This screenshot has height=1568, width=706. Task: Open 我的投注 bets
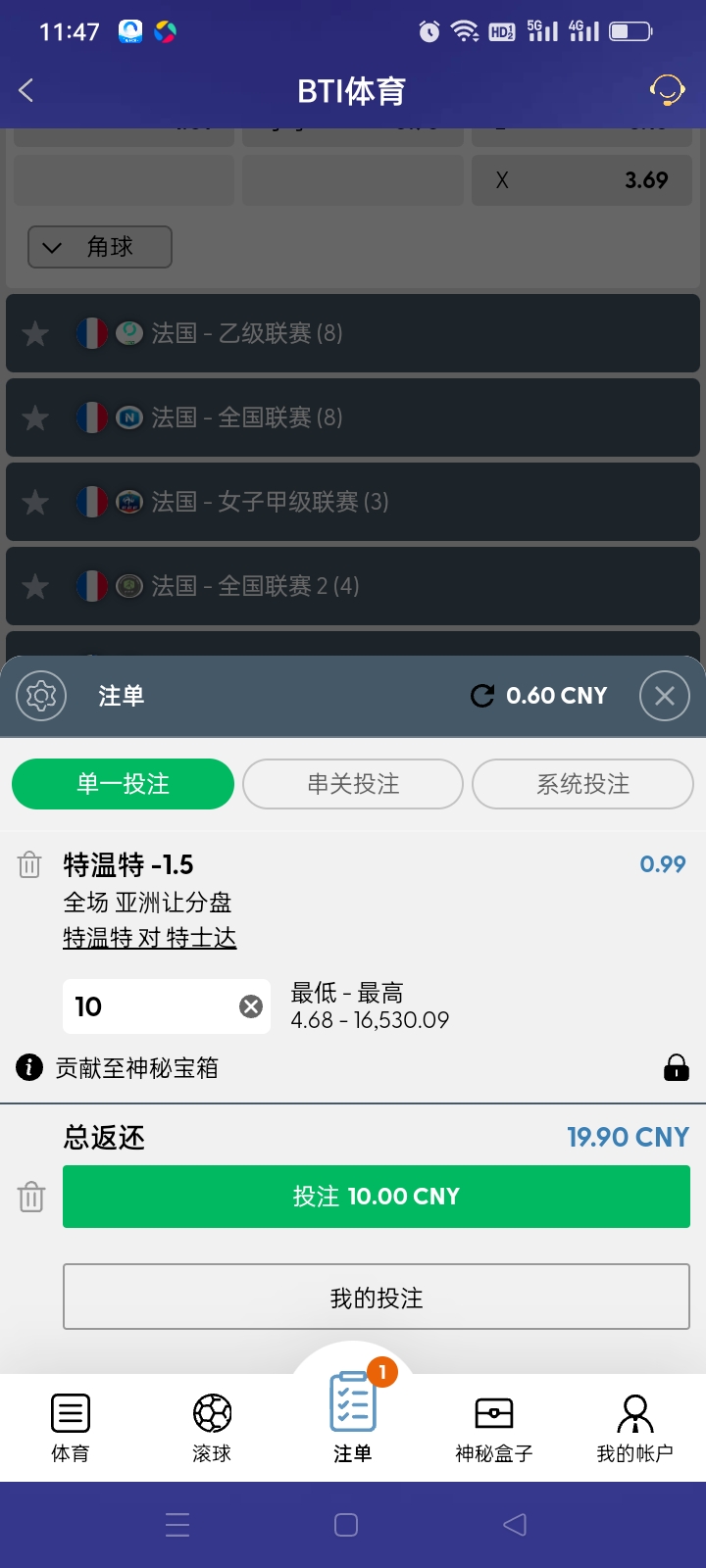click(x=376, y=1298)
